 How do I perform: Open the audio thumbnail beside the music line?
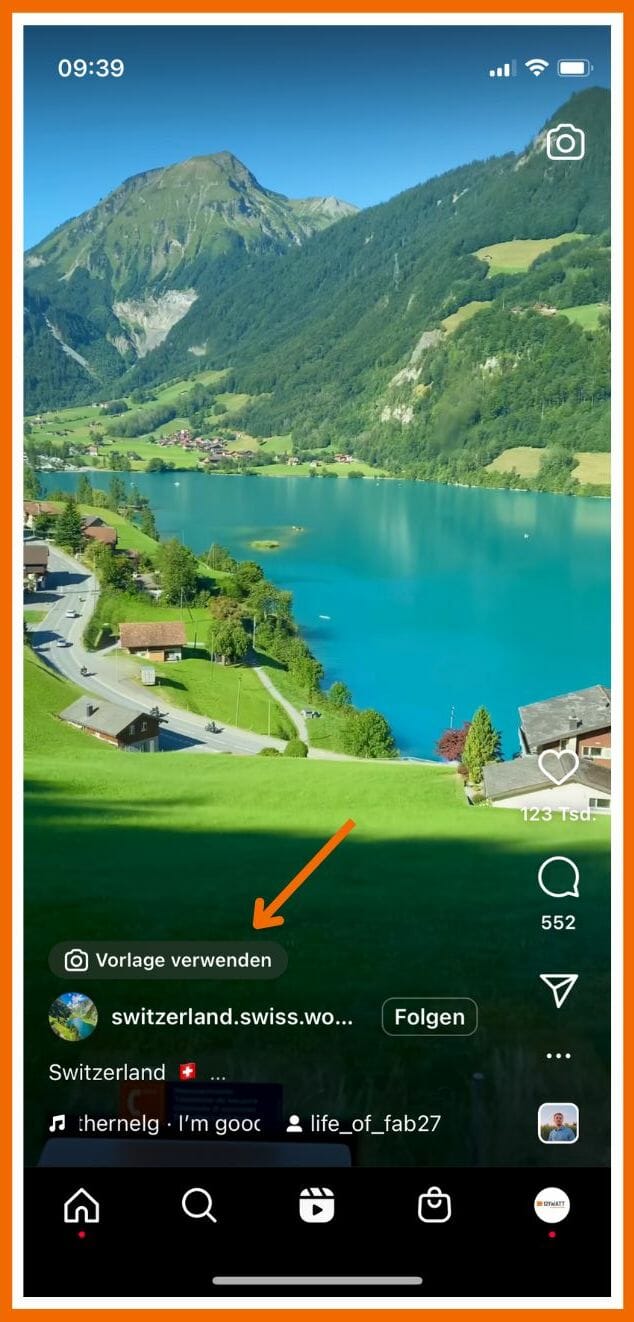click(558, 1124)
